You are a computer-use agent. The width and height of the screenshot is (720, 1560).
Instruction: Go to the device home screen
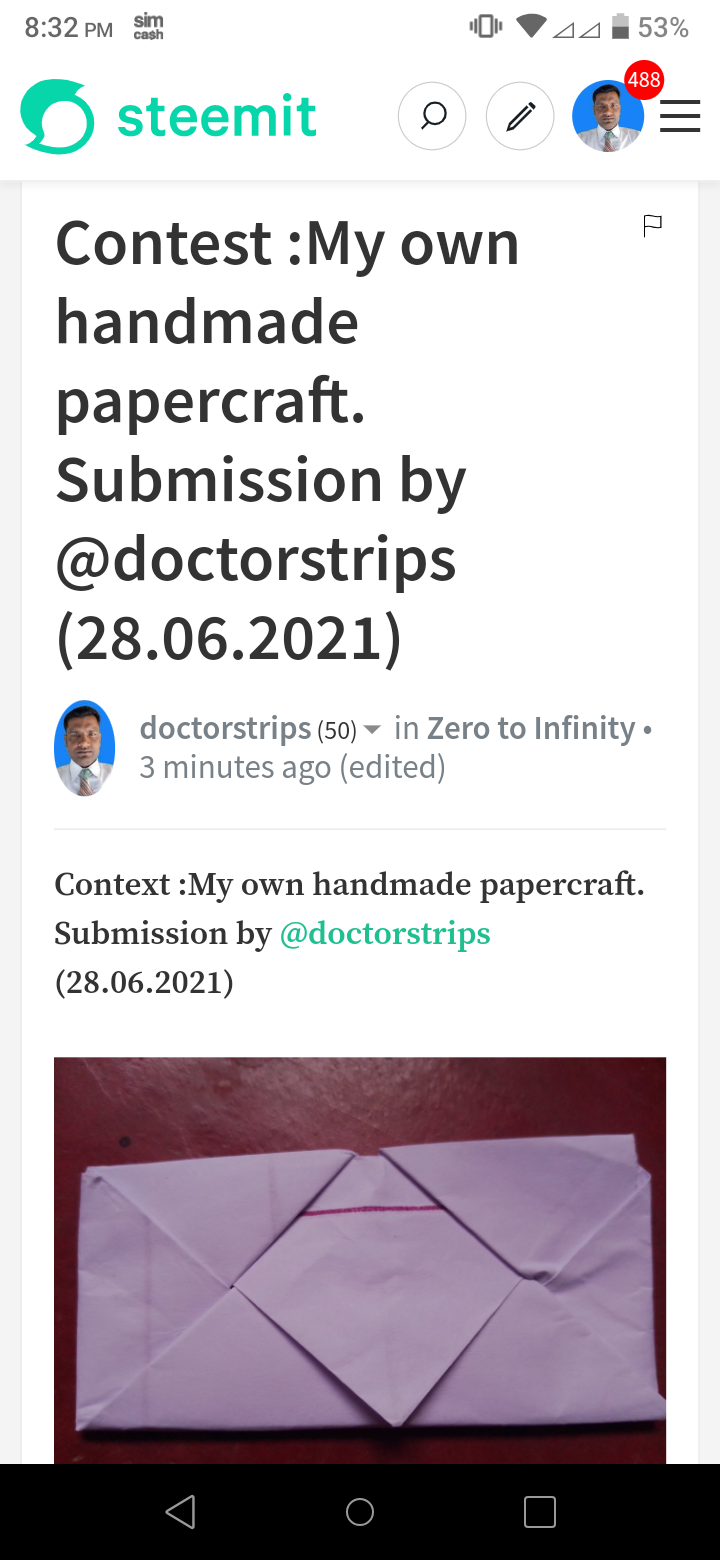pyautogui.click(x=360, y=1512)
